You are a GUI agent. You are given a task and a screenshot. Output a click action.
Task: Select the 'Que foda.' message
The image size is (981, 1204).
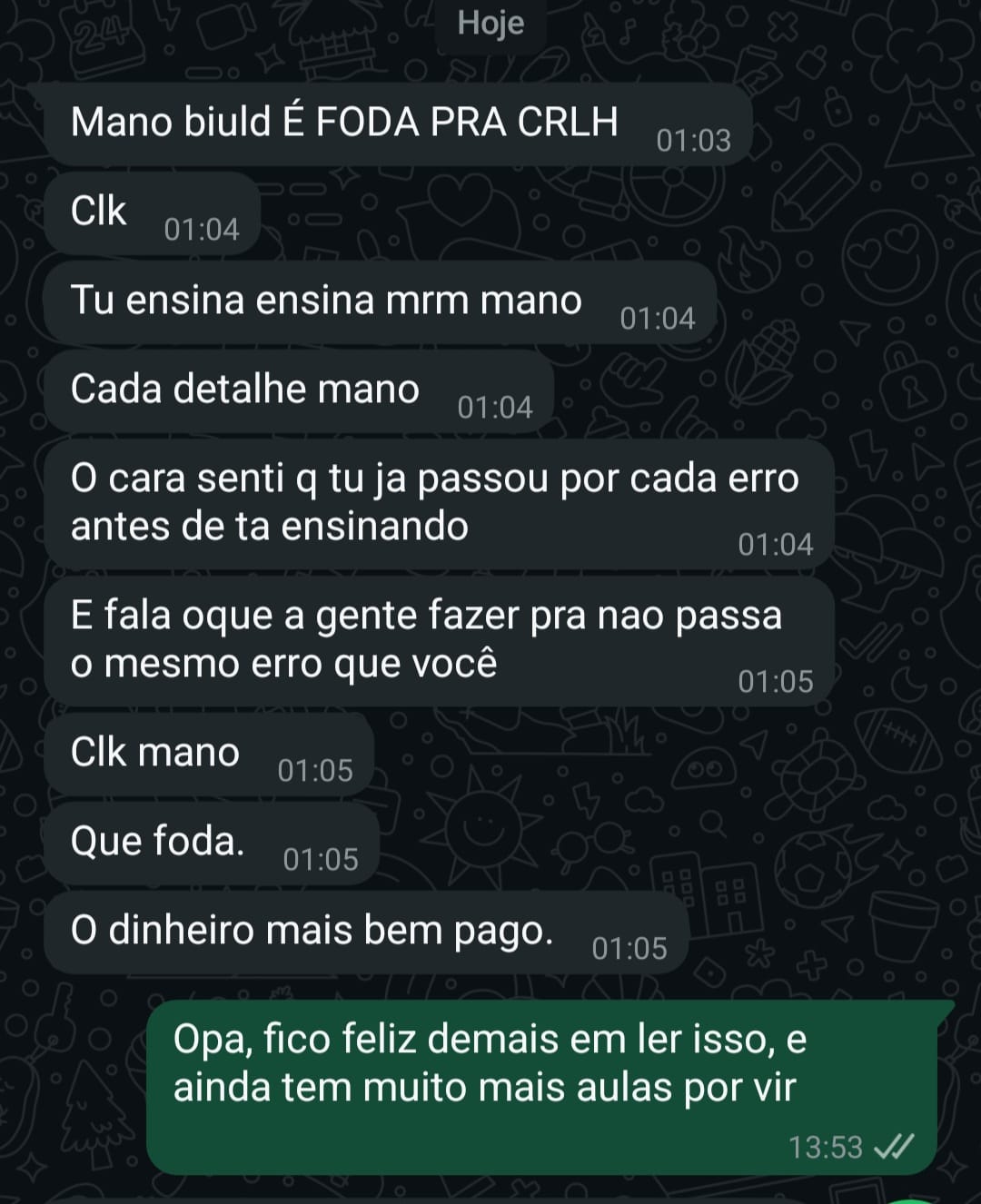(154, 840)
